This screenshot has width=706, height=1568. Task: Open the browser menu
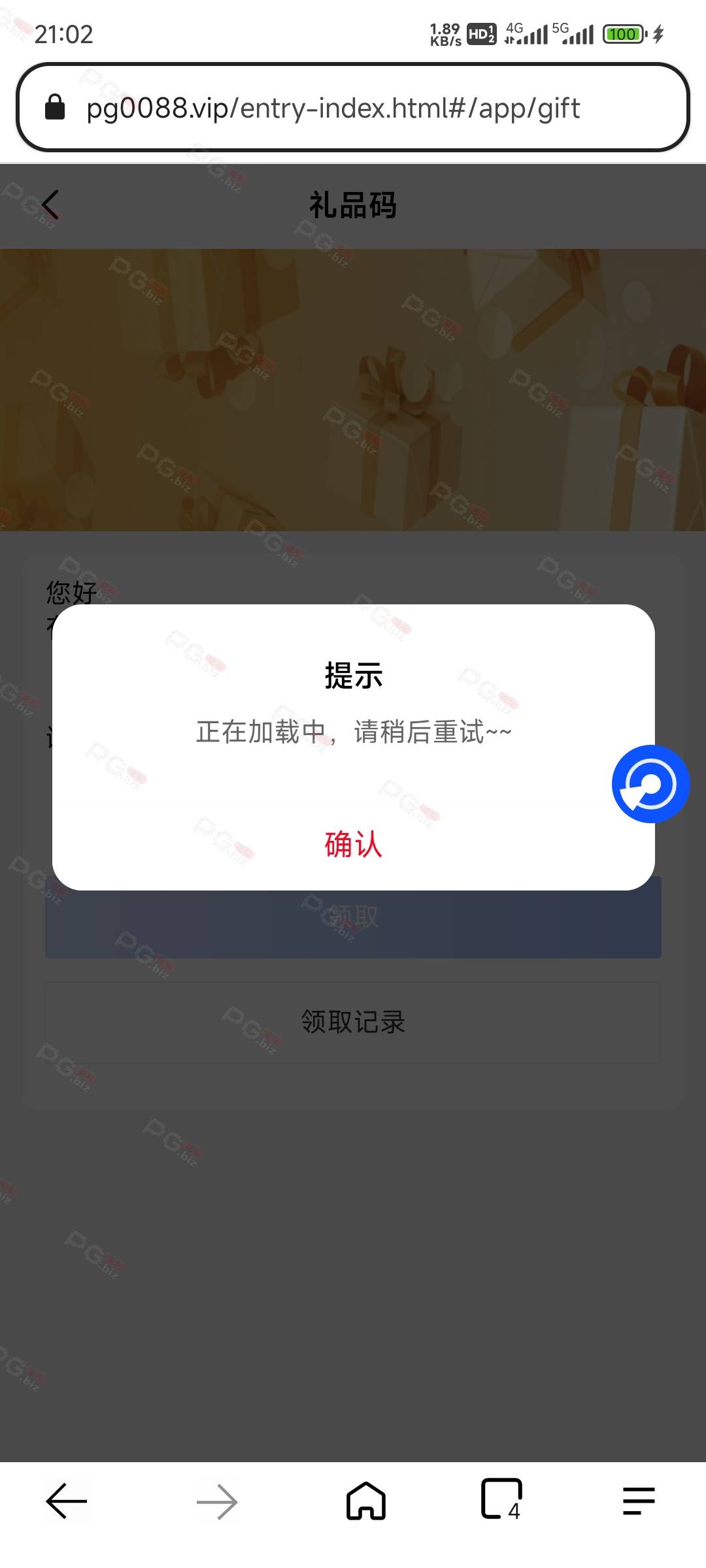(x=639, y=1501)
